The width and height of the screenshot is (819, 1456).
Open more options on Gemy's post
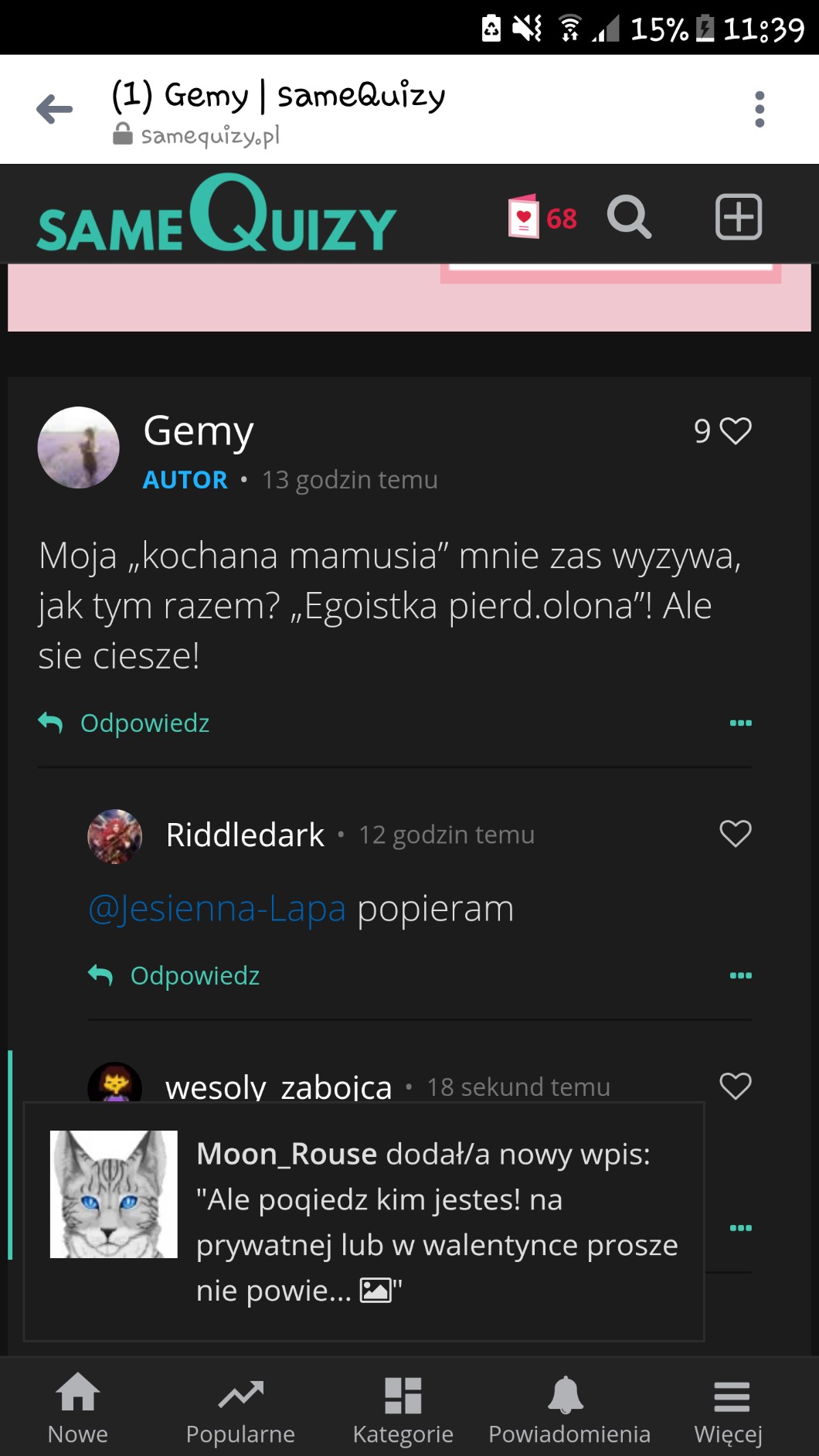pos(740,723)
